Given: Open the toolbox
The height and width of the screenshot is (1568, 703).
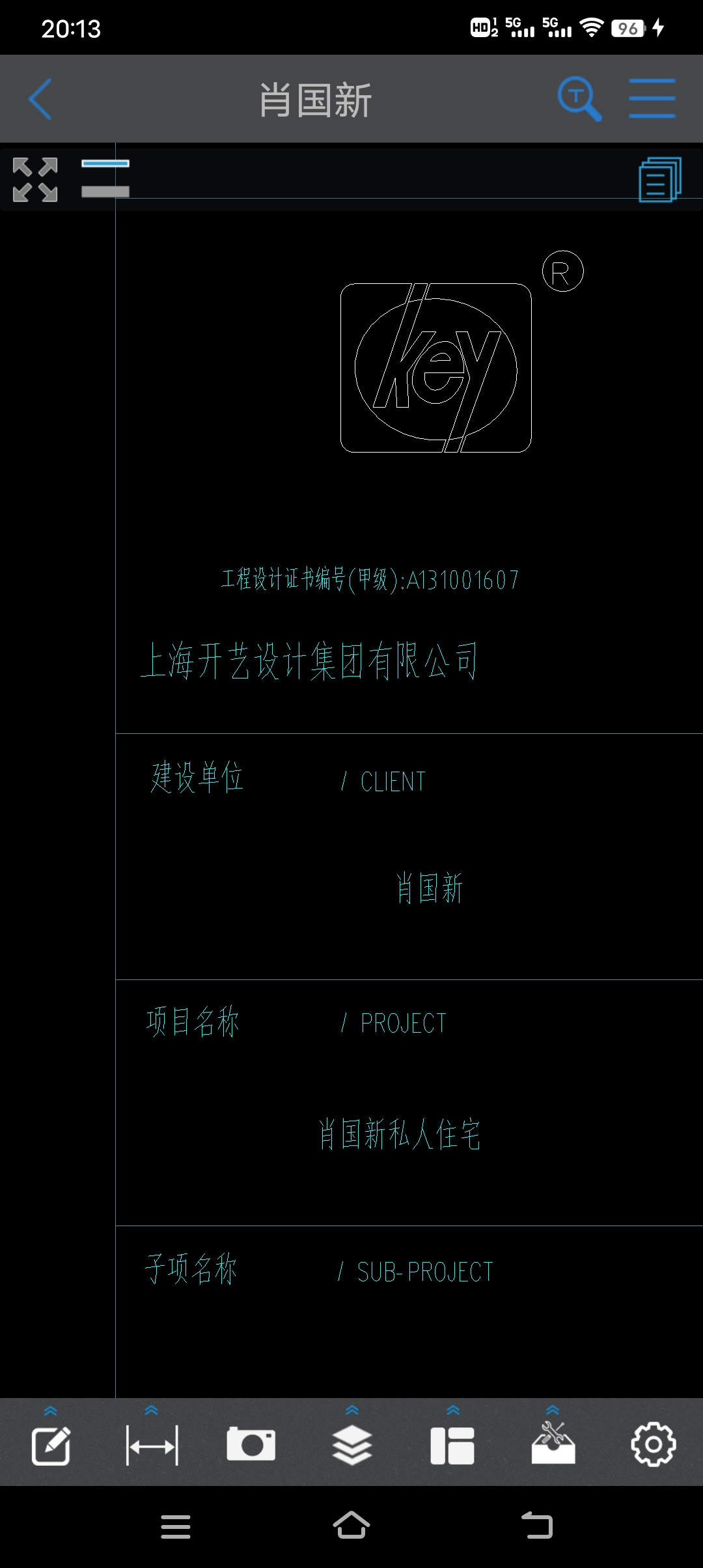Looking at the screenshot, I should (x=553, y=1444).
